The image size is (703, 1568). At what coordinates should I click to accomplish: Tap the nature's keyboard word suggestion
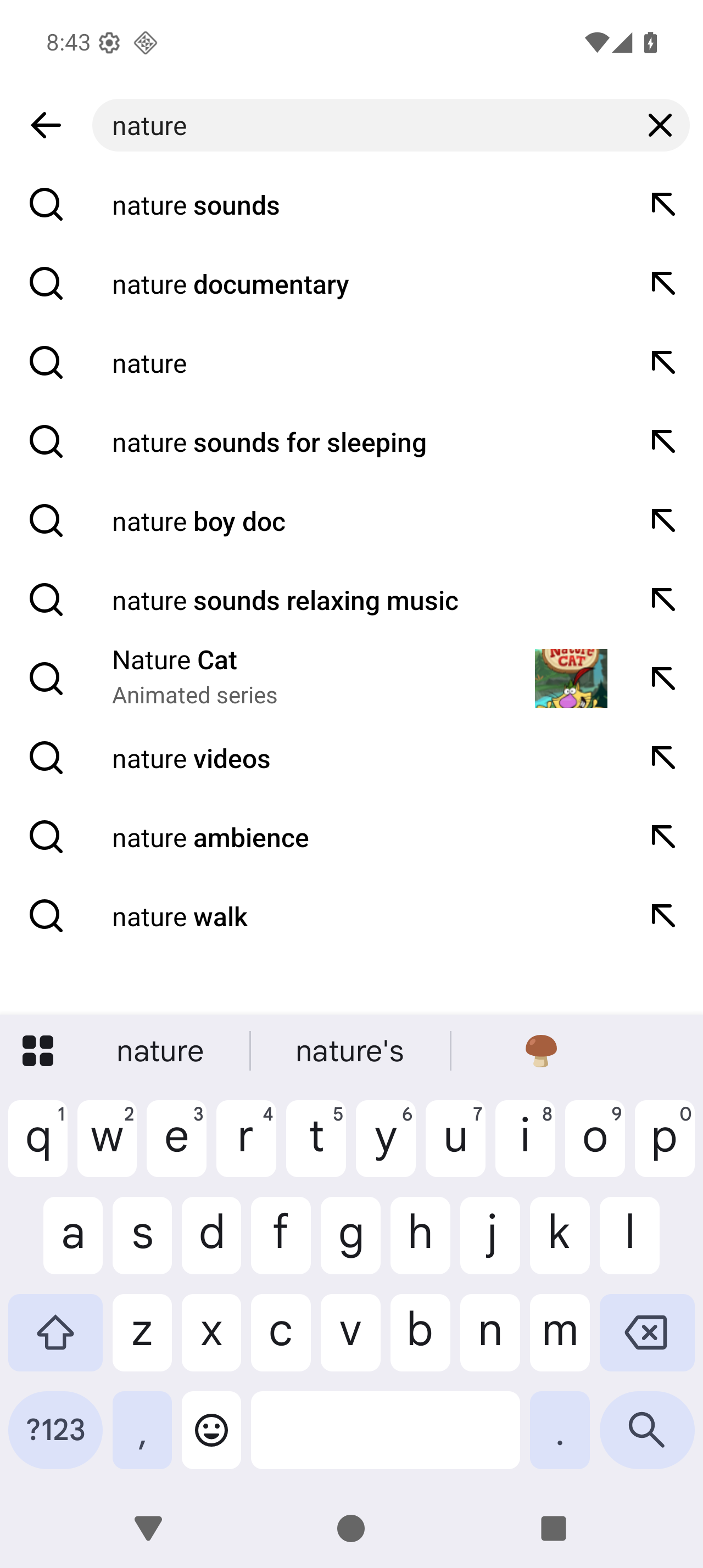(x=350, y=1051)
